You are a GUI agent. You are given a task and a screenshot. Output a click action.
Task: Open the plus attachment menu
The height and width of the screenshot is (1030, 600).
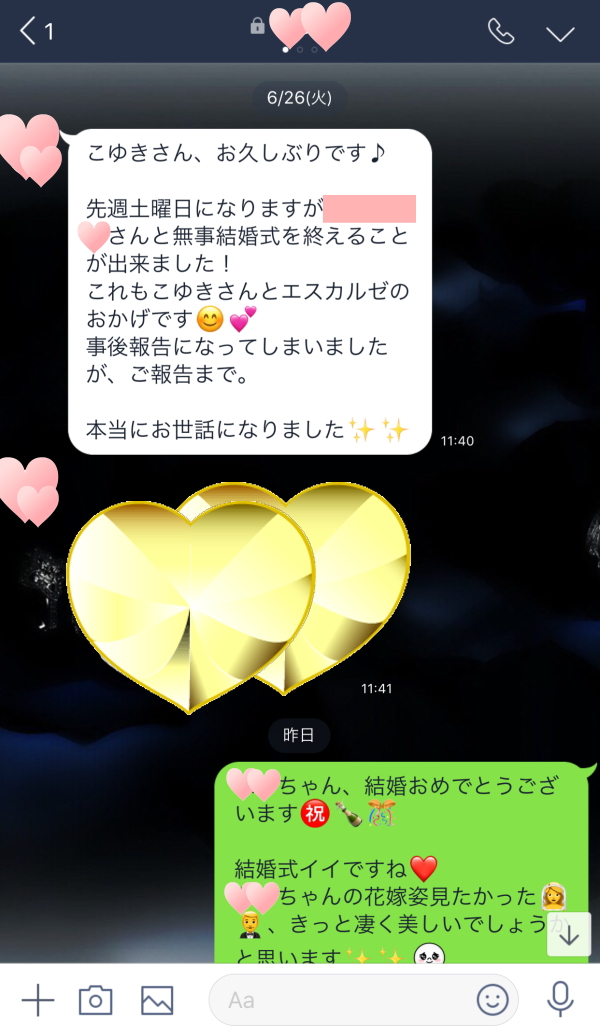click(x=37, y=999)
